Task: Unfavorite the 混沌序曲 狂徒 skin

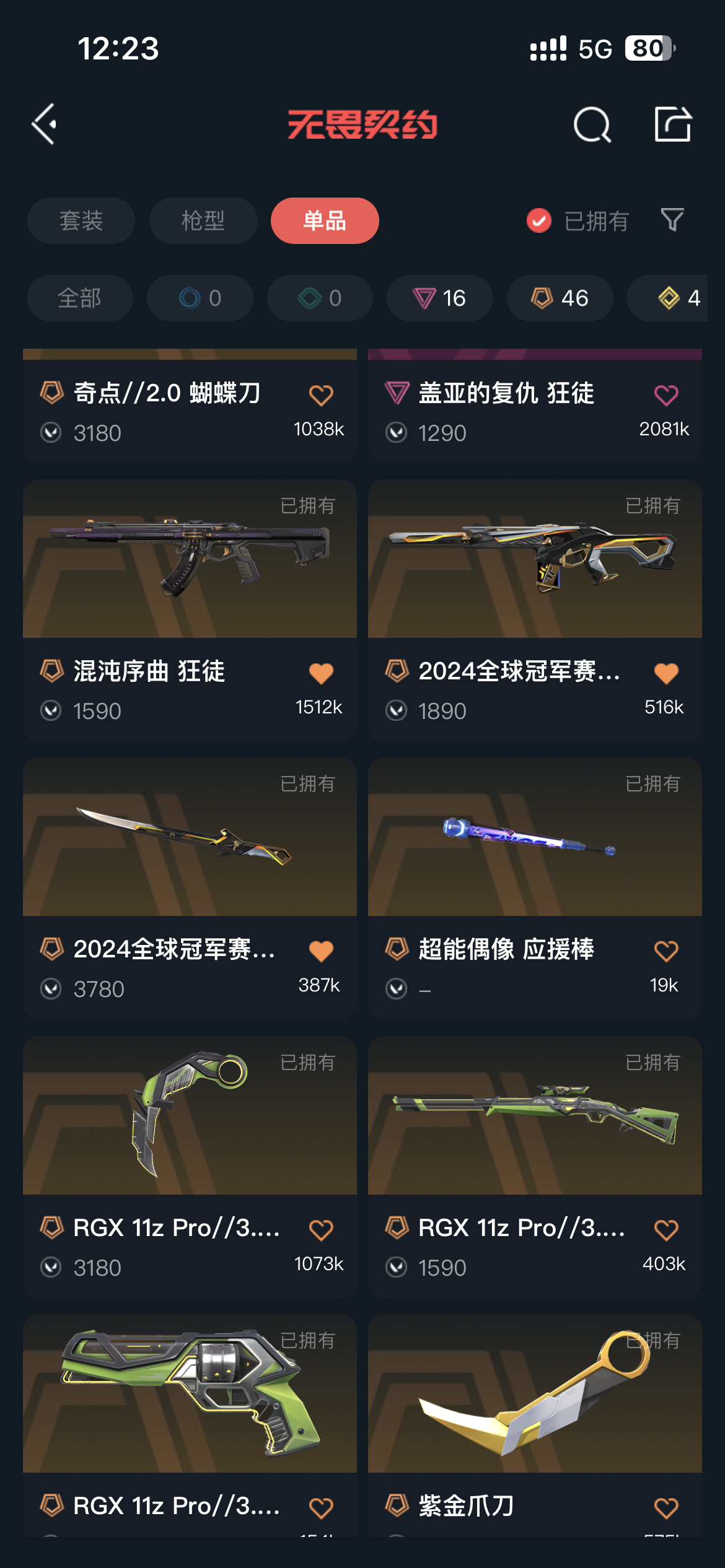Action: pyautogui.click(x=321, y=673)
